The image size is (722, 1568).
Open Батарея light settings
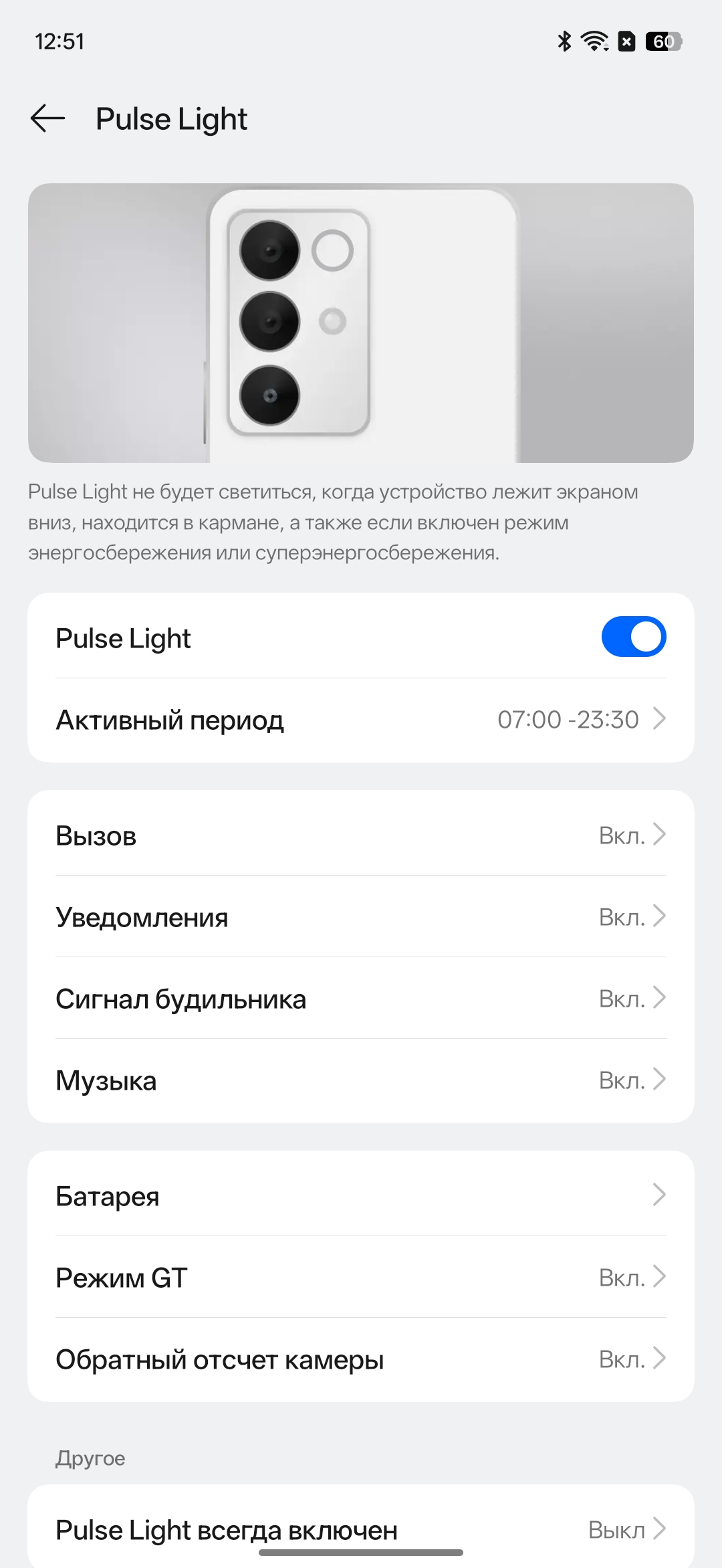click(x=361, y=1196)
